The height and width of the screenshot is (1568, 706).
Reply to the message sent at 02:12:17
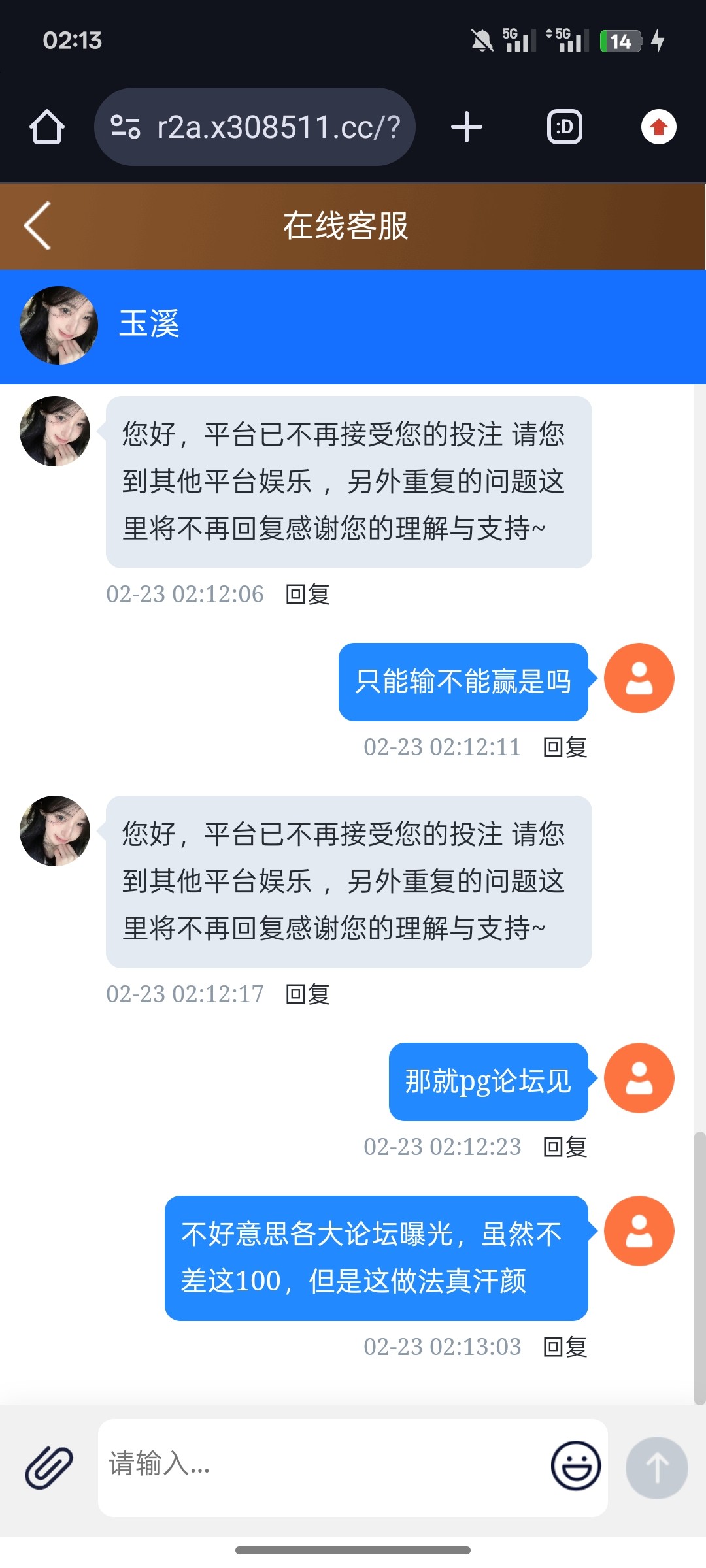pyautogui.click(x=308, y=994)
